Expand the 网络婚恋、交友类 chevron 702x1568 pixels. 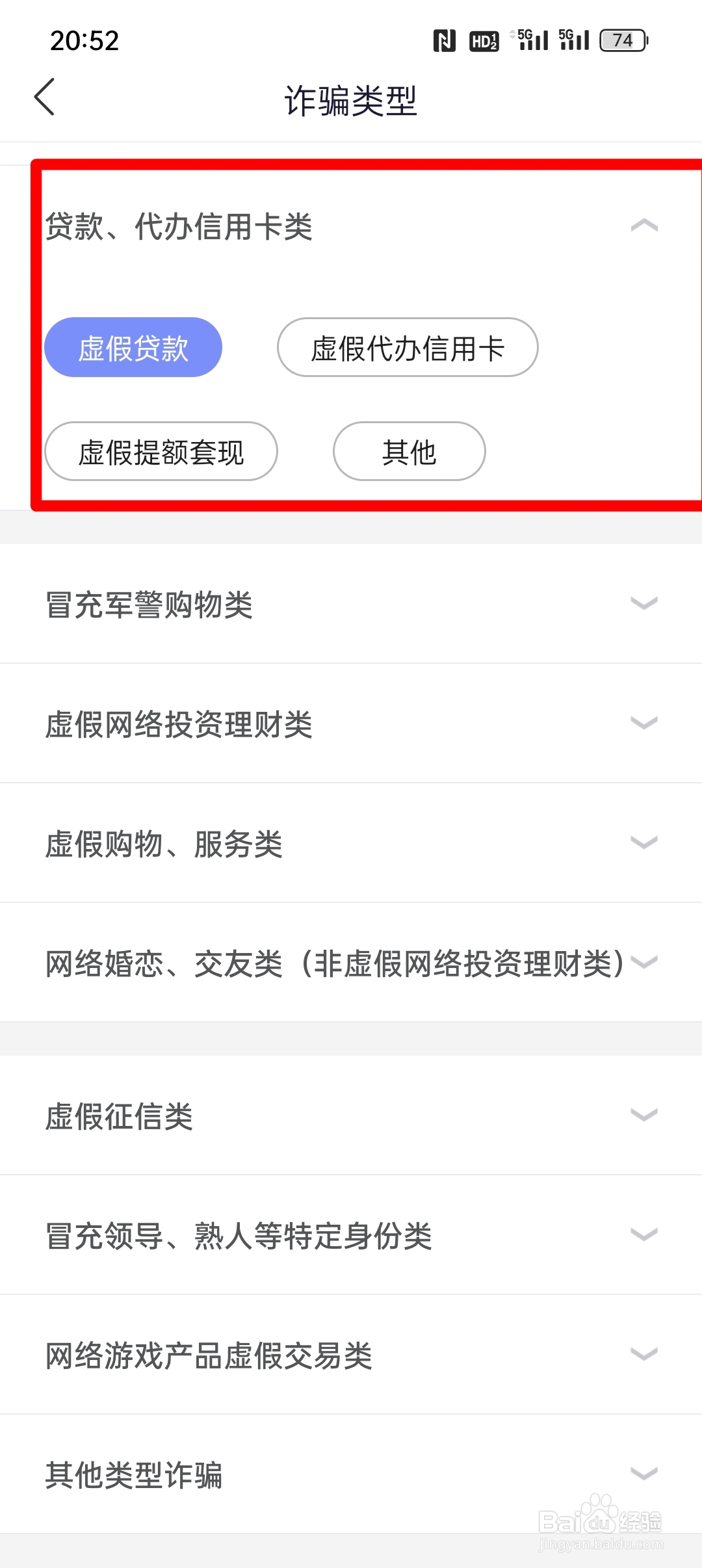tap(645, 962)
